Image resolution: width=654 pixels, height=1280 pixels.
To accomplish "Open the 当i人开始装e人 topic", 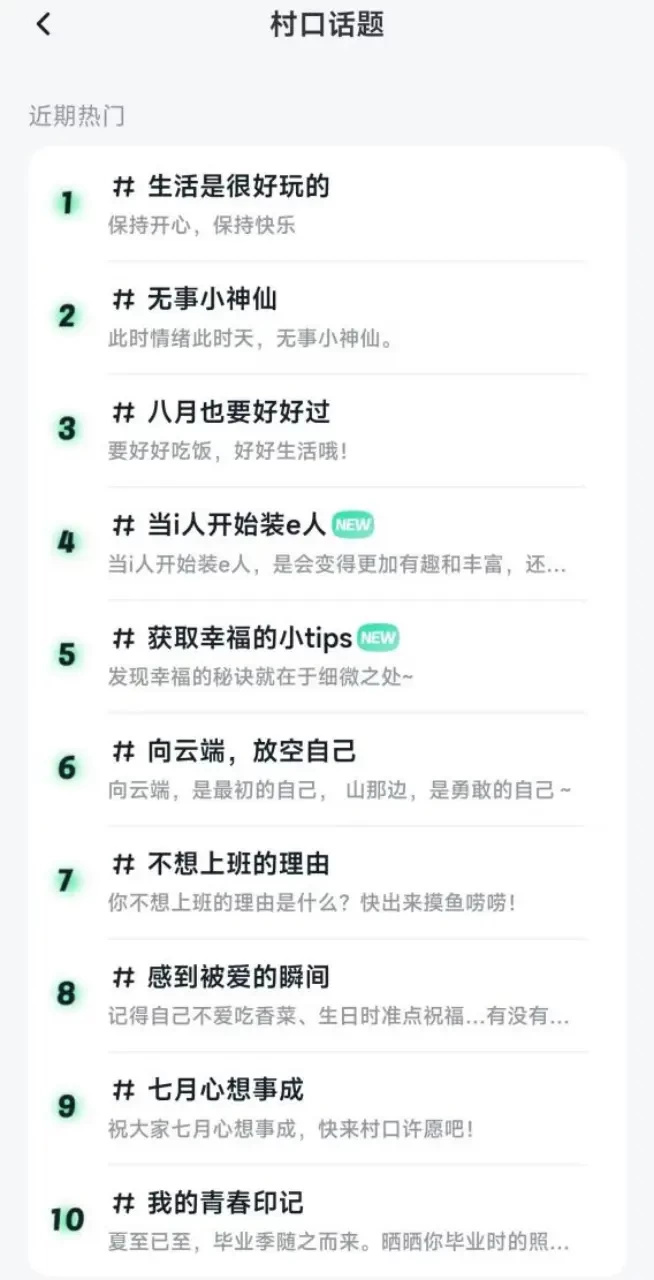I will pyautogui.click(x=237, y=525).
